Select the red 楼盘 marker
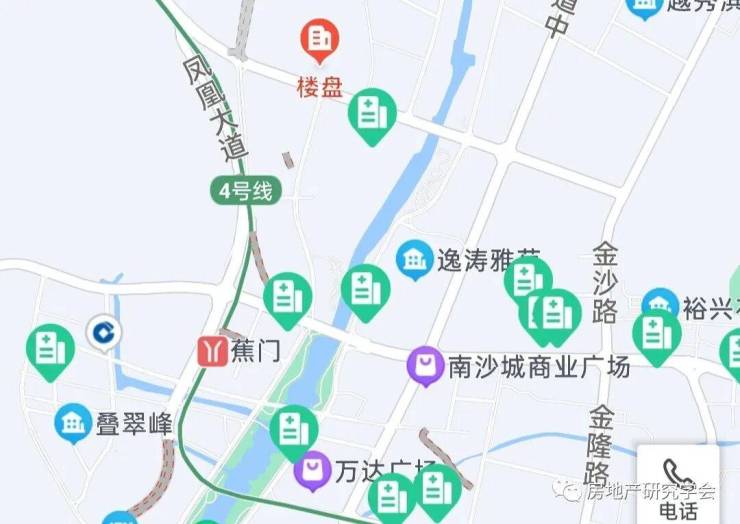 click(x=320, y=42)
